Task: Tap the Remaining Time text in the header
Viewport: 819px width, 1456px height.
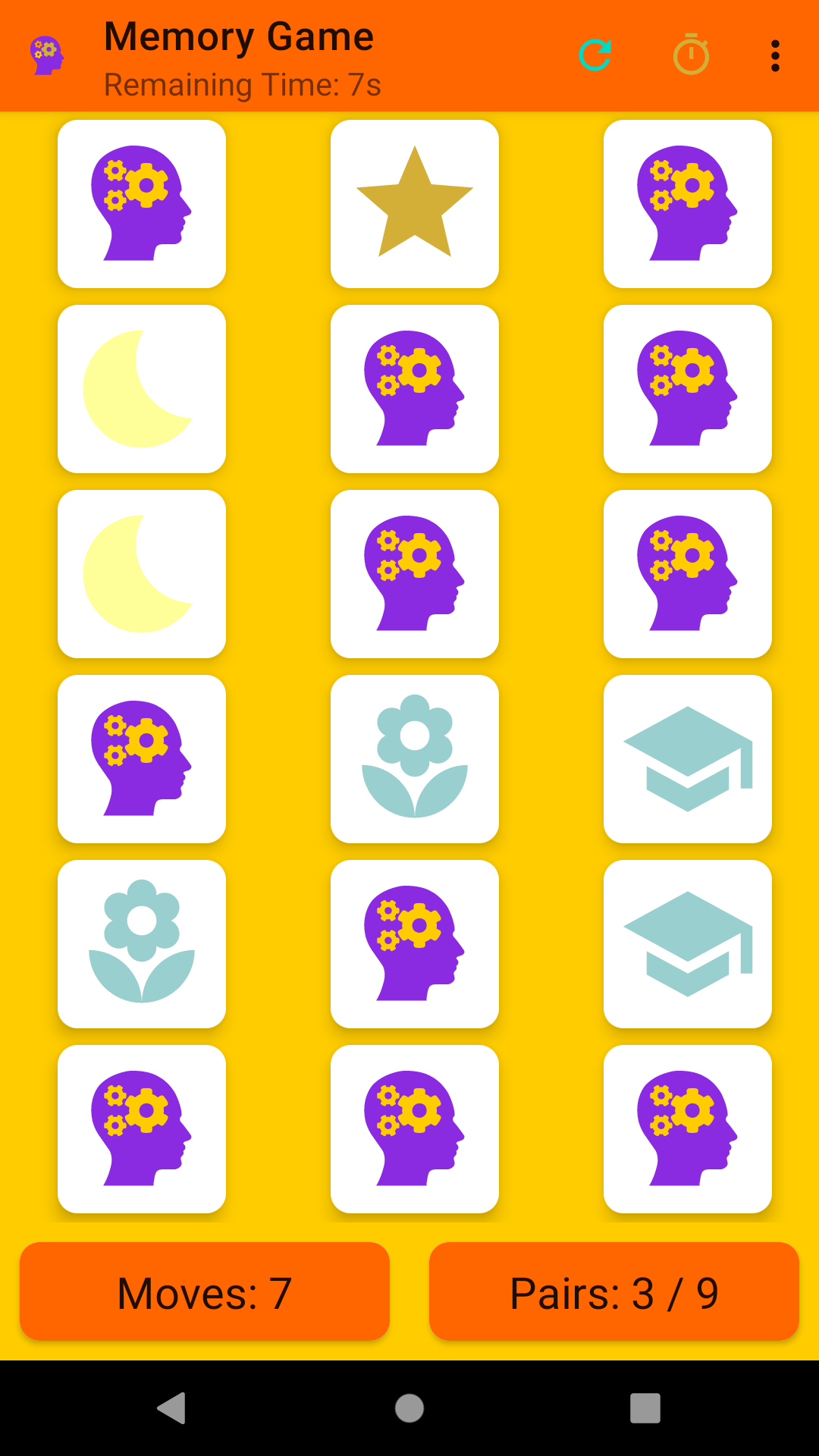Action: click(241, 85)
